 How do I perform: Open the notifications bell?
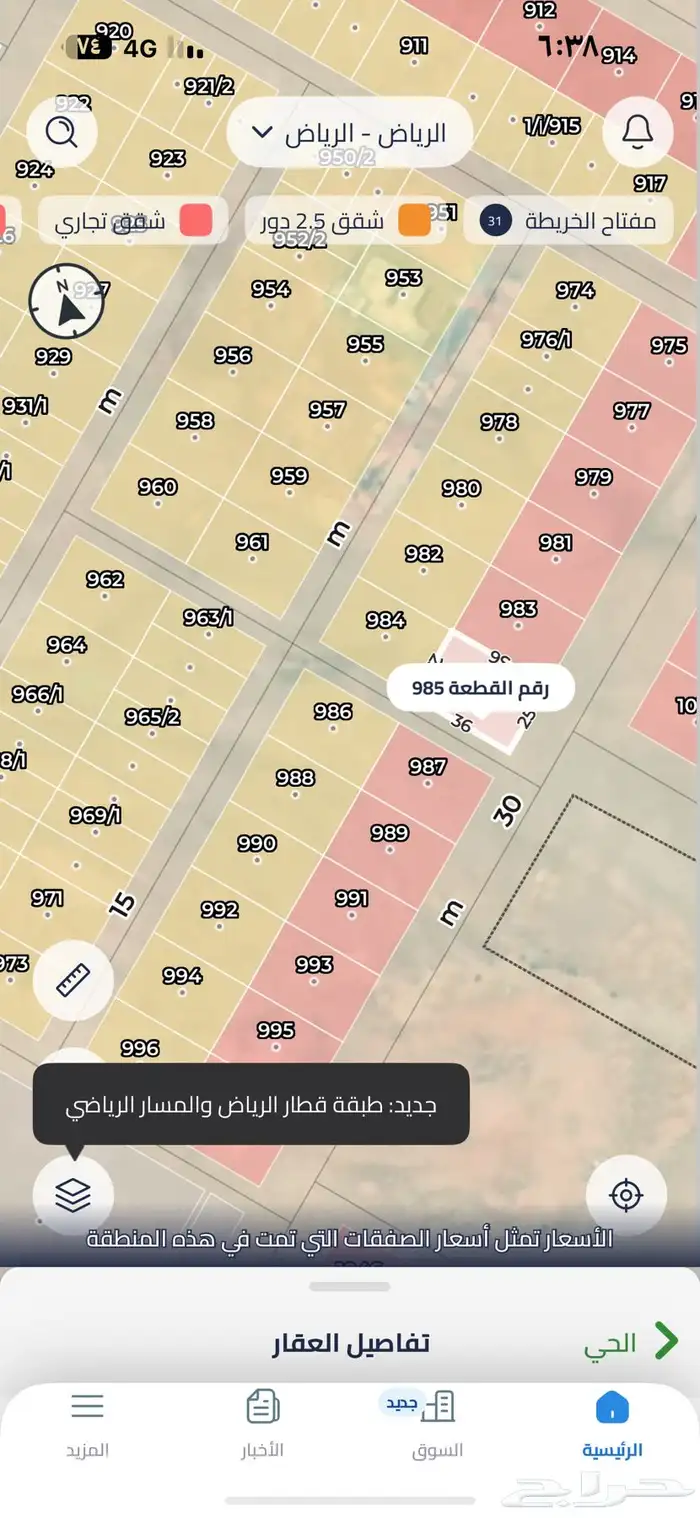point(637,132)
